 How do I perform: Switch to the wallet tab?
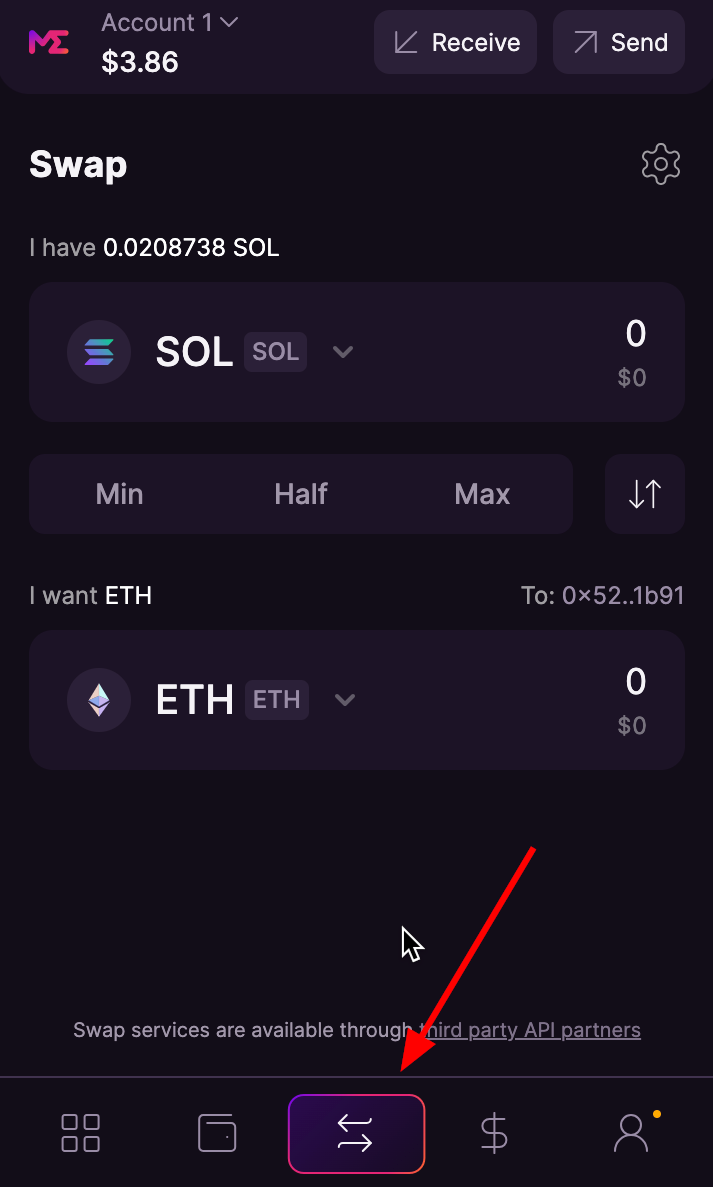pos(217,1133)
